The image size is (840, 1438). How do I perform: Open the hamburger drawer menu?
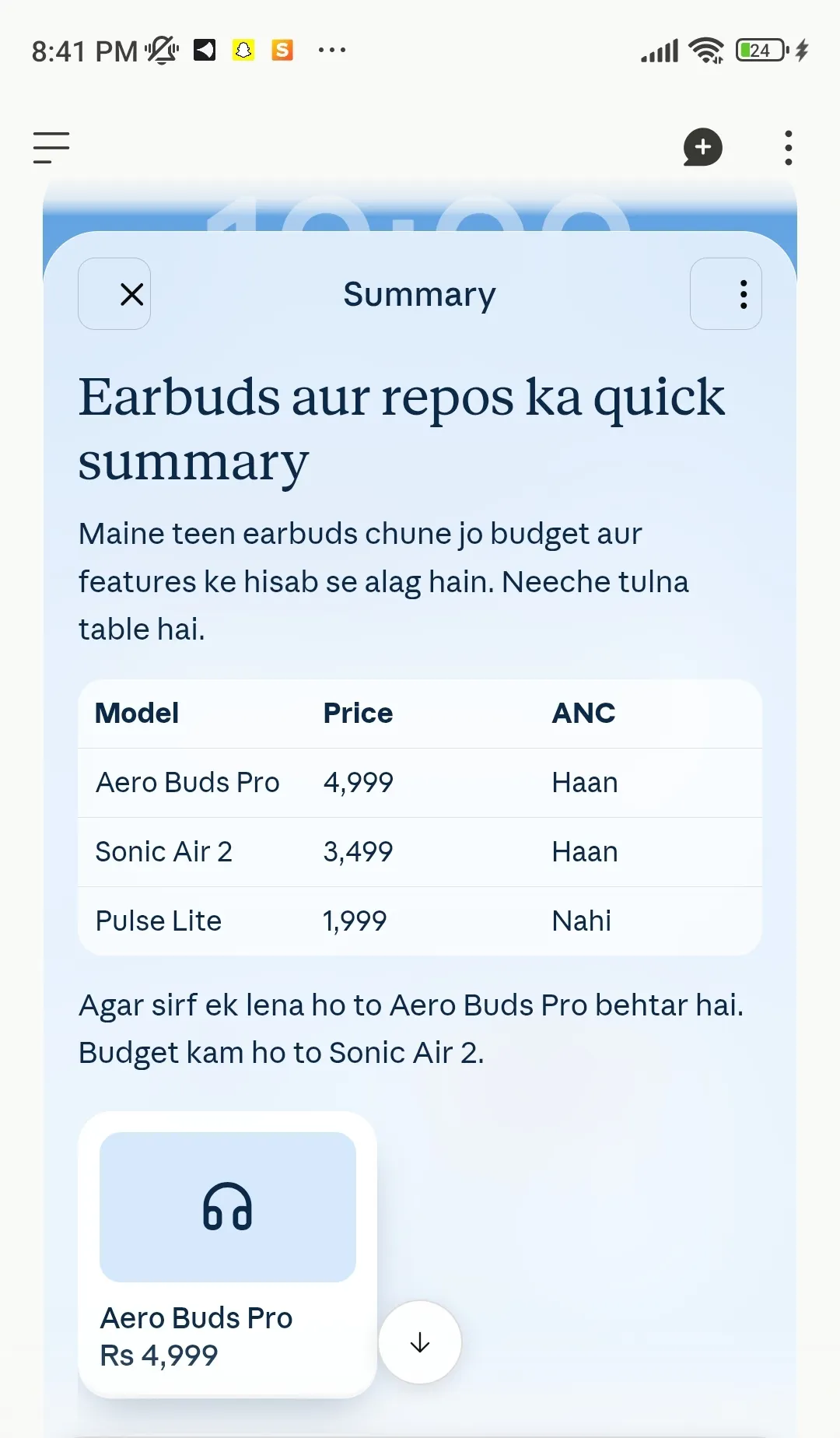(51, 148)
